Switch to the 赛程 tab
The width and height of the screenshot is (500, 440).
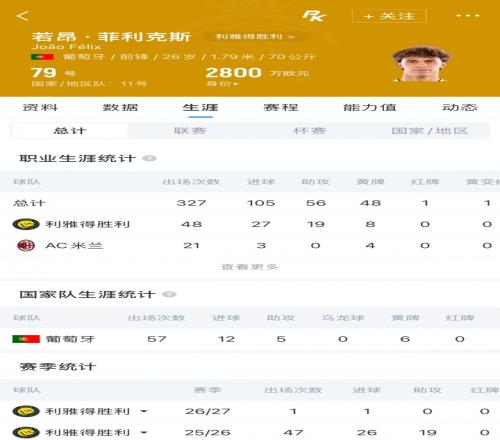pos(281,107)
